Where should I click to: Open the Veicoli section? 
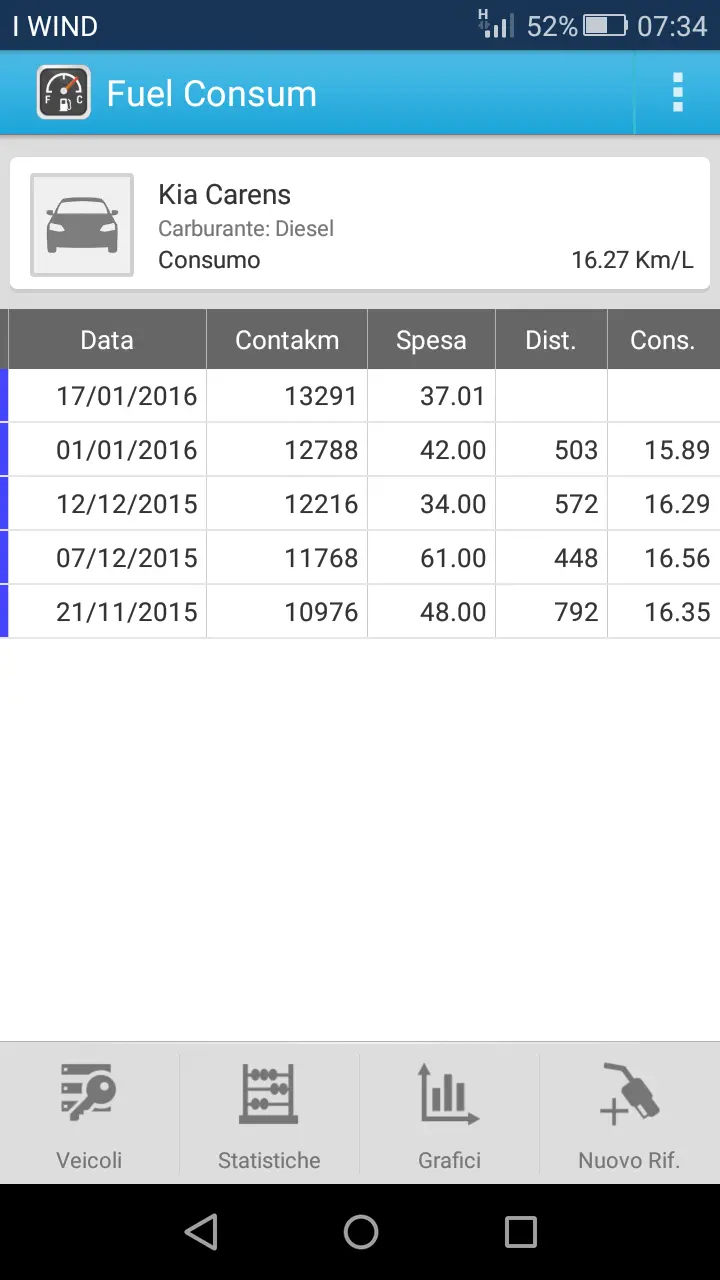[90, 1113]
